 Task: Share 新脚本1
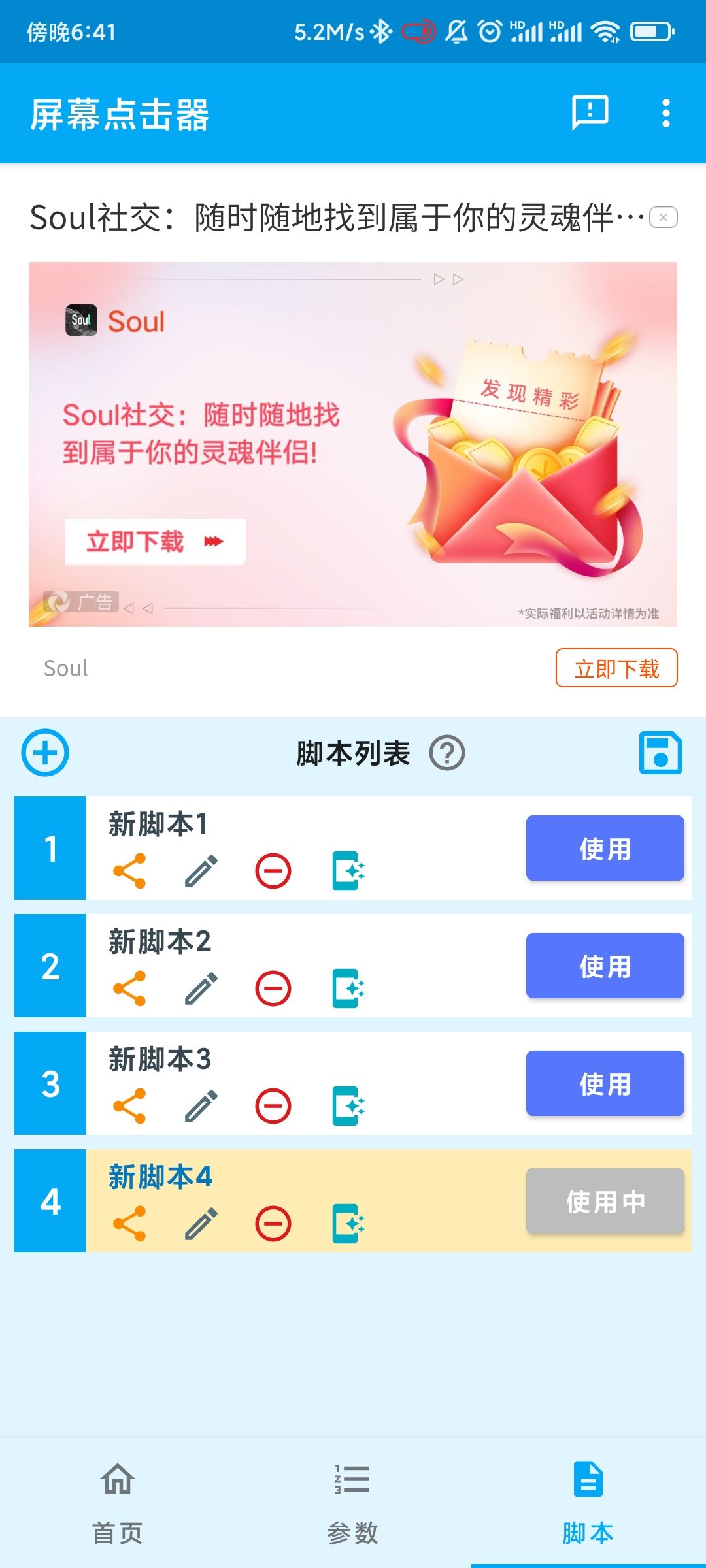point(129,871)
